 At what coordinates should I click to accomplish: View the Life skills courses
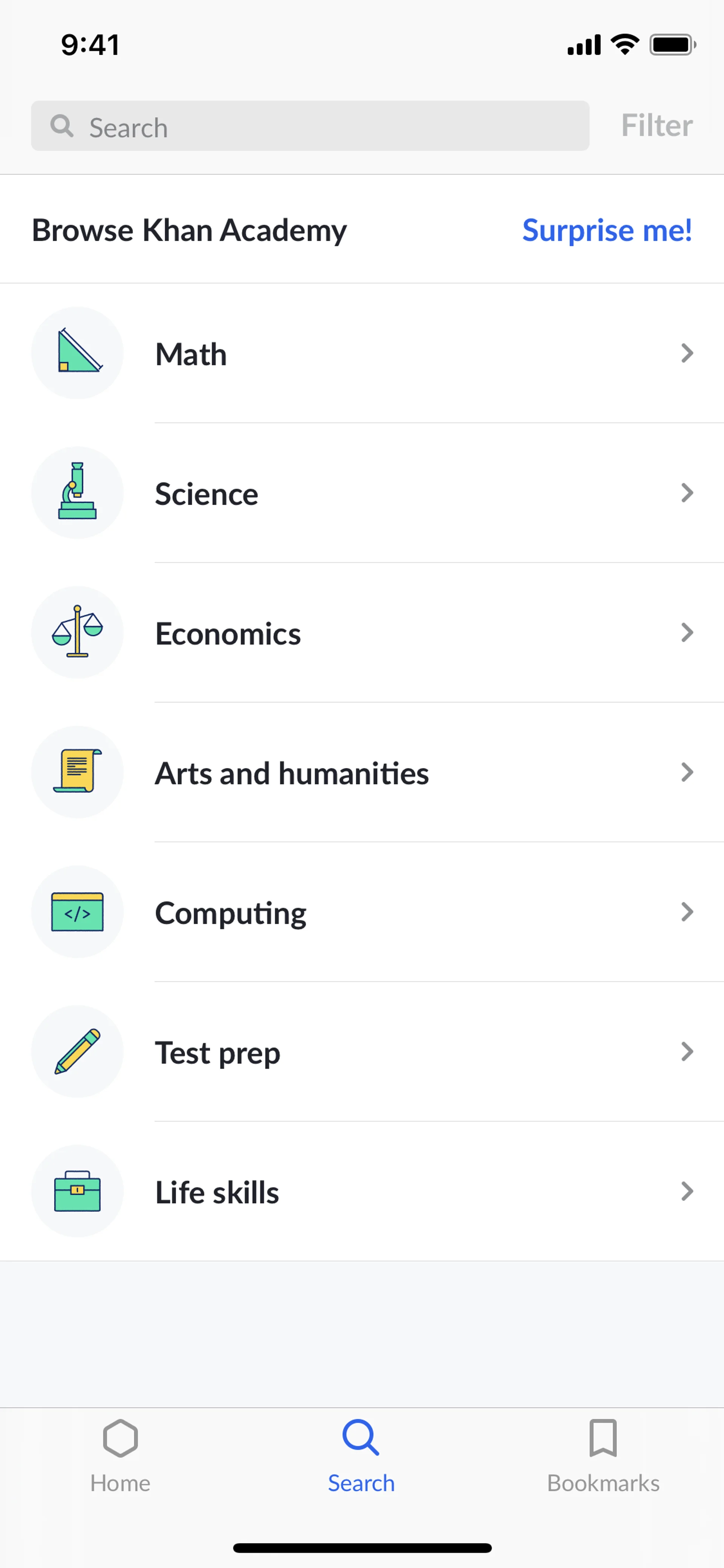click(362, 1191)
